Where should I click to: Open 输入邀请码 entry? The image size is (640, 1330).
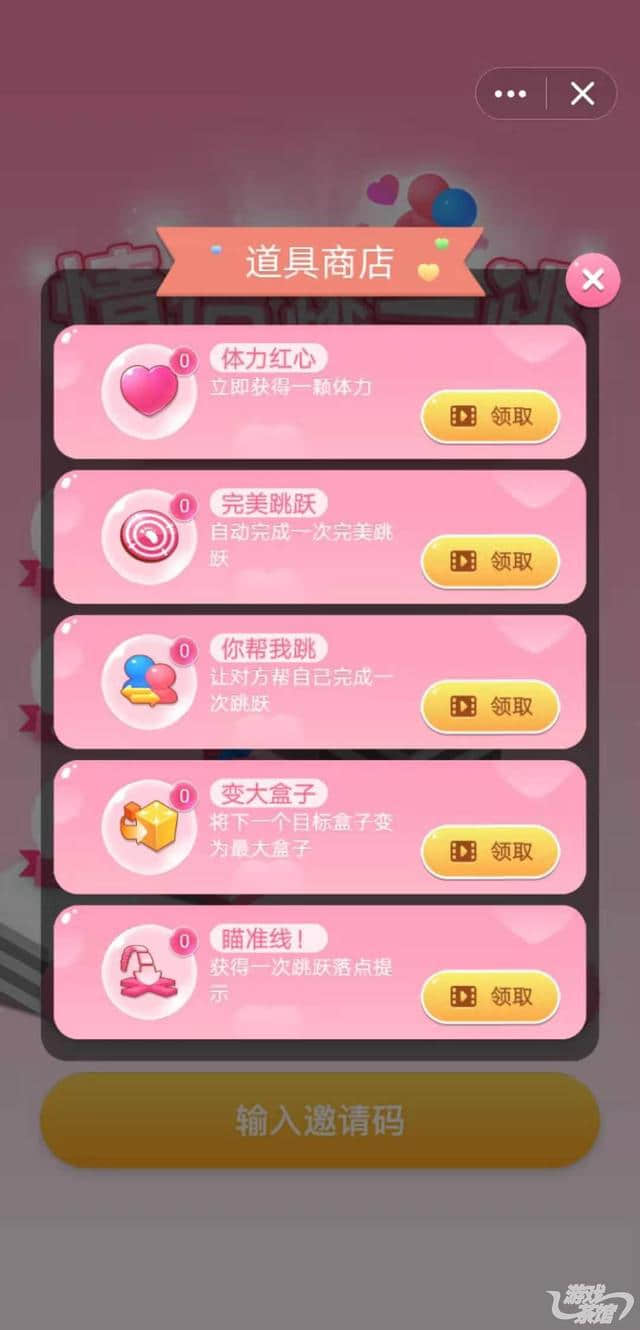click(x=320, y=1120)
